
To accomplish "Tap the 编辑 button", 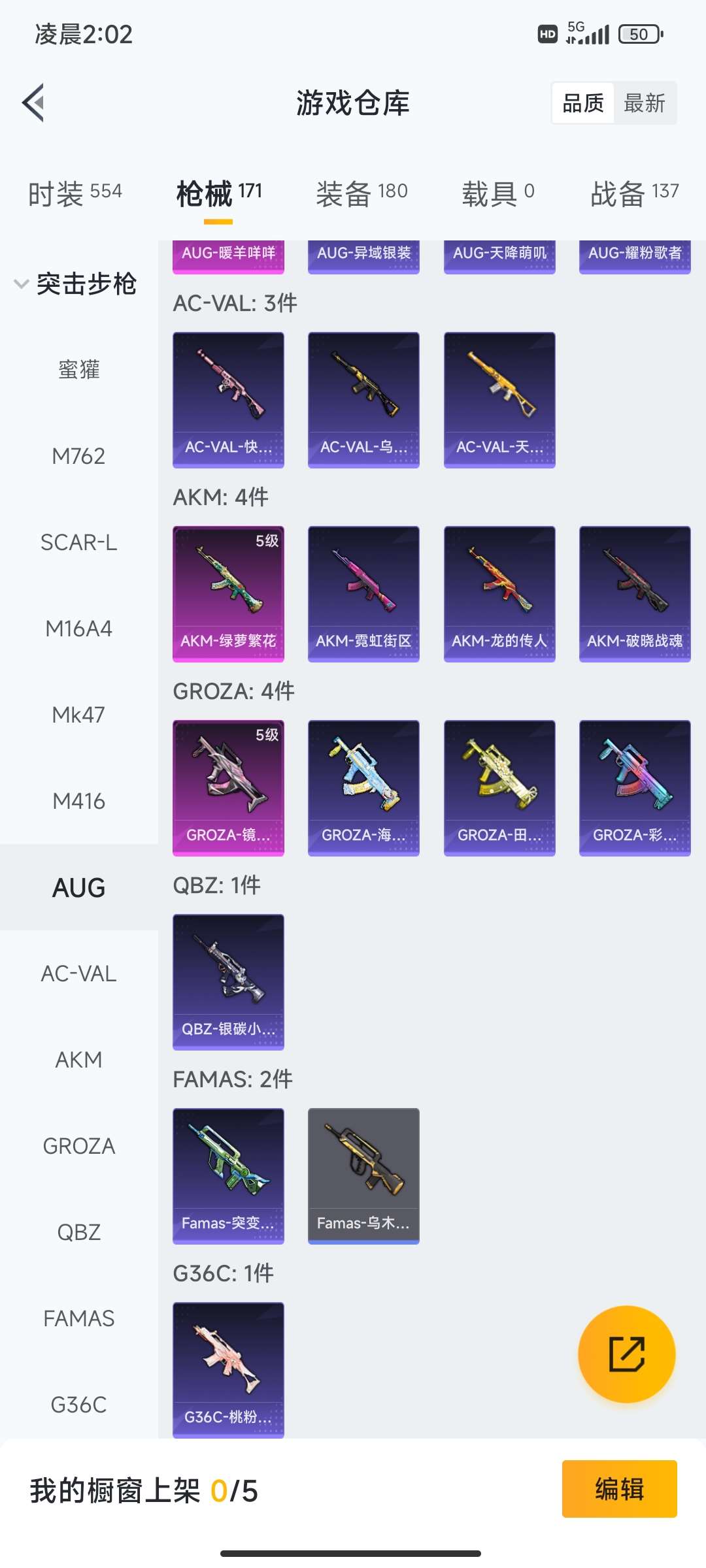I will coord(619,1489).
